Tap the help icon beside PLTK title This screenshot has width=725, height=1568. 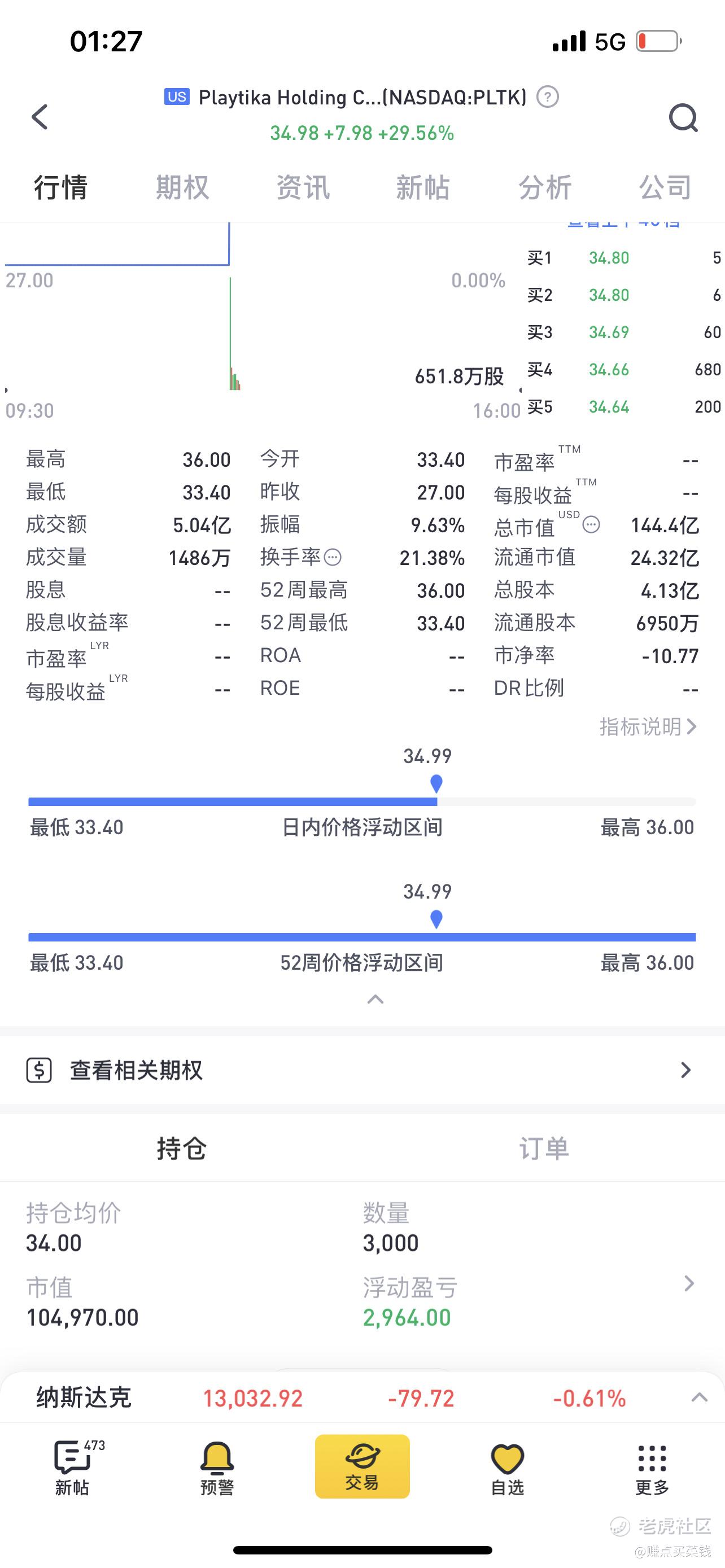(547, 98)
